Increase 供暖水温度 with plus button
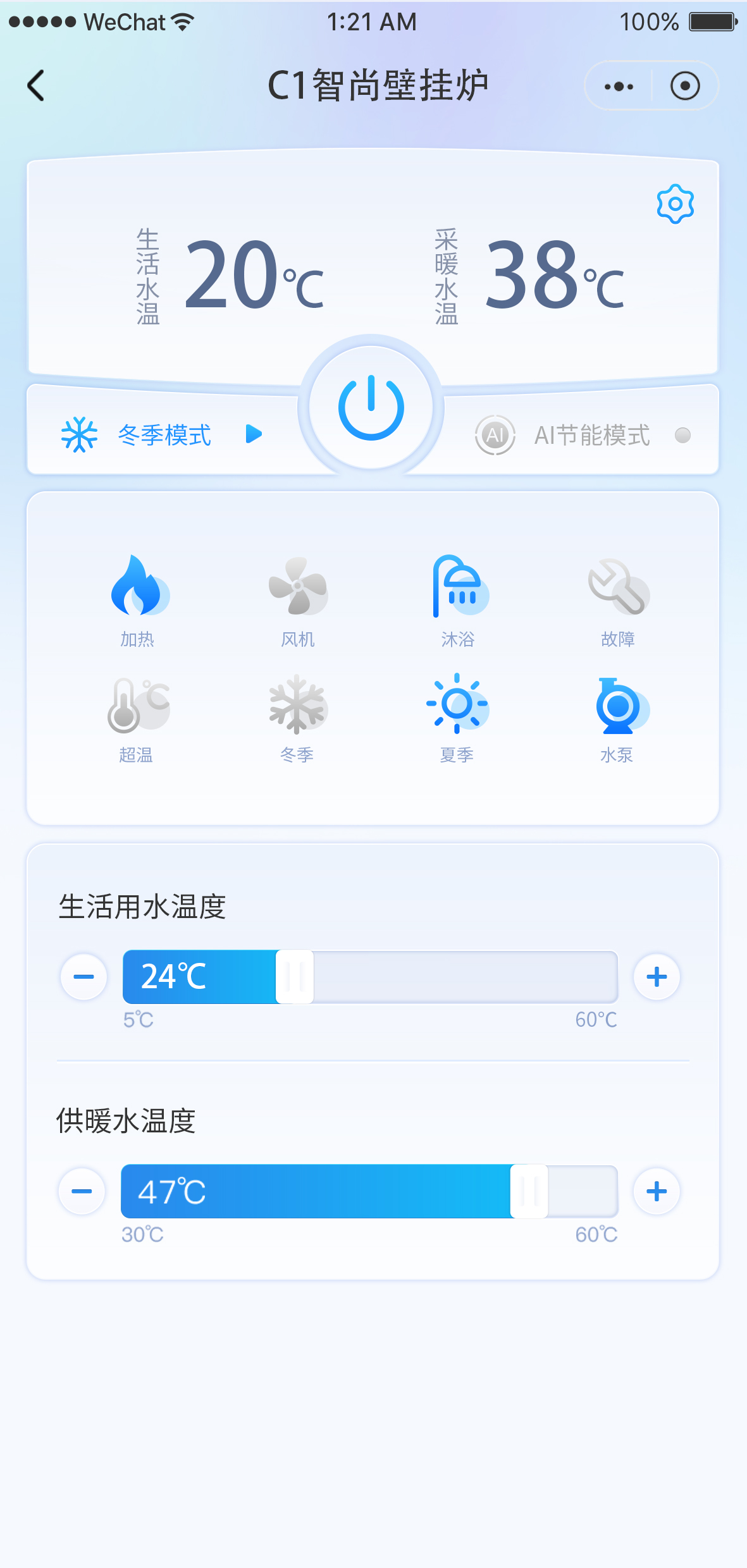 point(657,1191)
